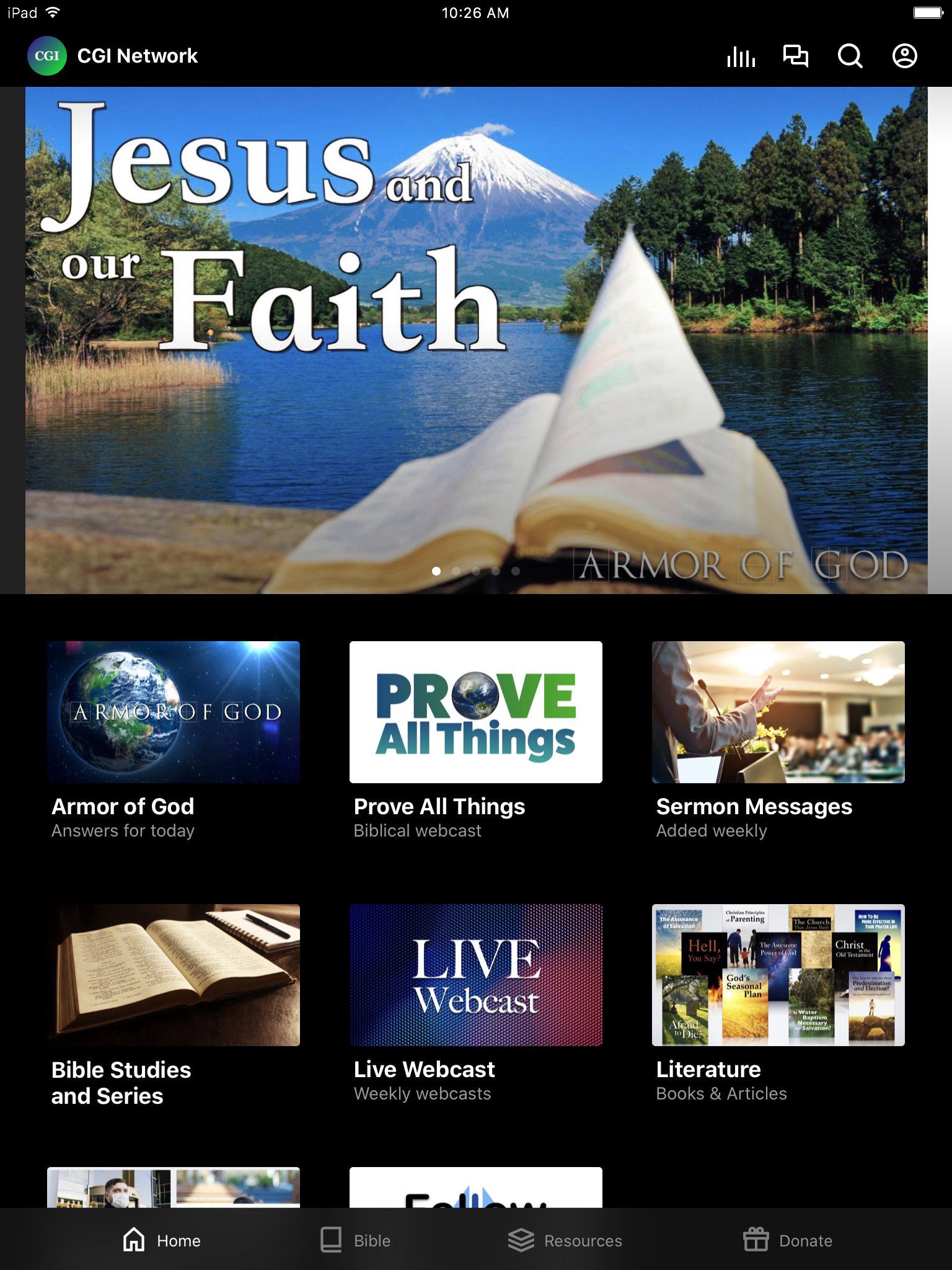Image resolution: width=952 pixels, height=1270 pixels.
Task: Switch to the Donate tab
Action: pyautogui.click(x=788, y=1240)
